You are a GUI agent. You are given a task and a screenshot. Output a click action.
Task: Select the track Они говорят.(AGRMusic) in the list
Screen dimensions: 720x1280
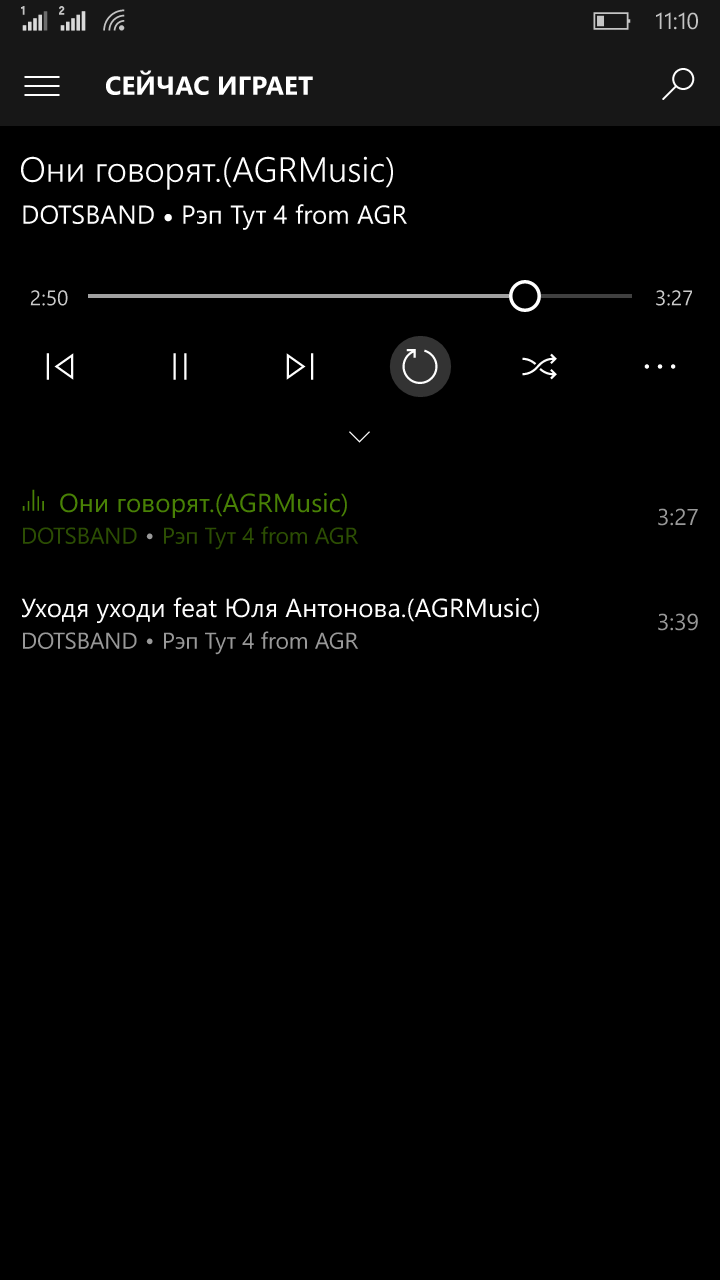tap(360, 518)
